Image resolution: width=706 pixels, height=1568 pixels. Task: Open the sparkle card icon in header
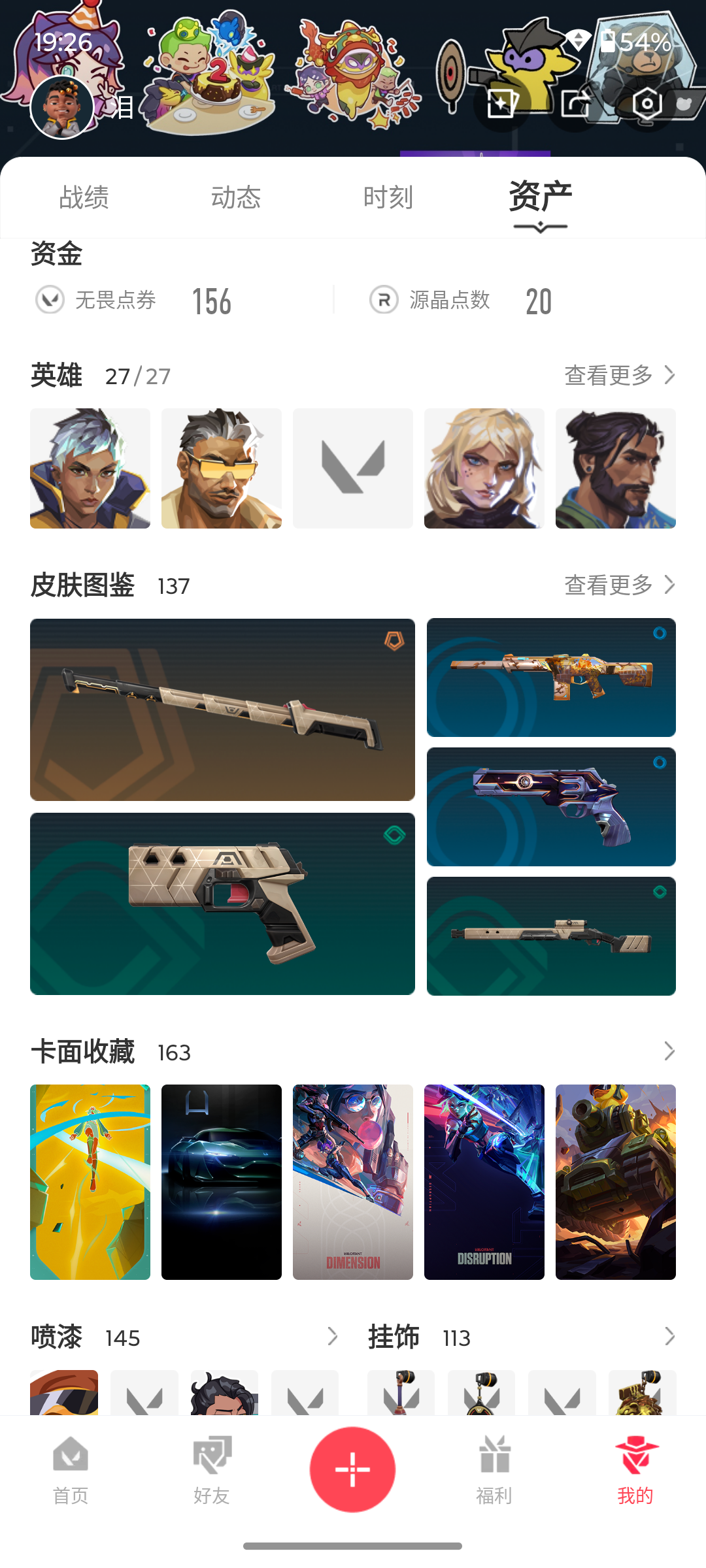click(502, 103)
